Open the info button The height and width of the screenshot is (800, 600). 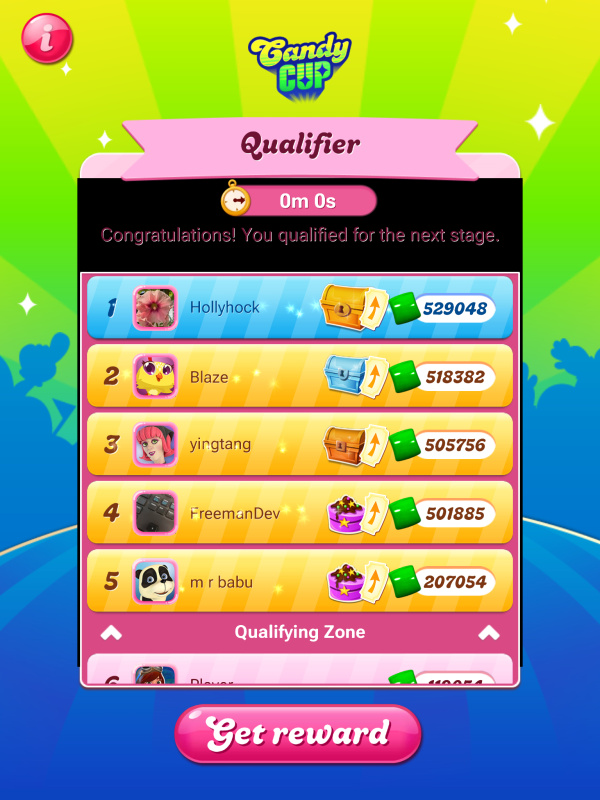(x=46, y=39)
